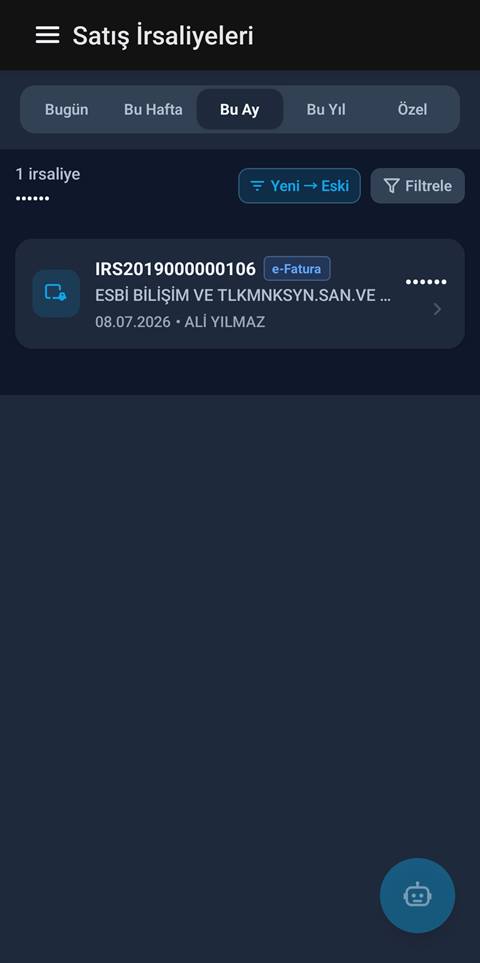
Task: Open waybill IRS2019000000106
Action: [240, 294]
